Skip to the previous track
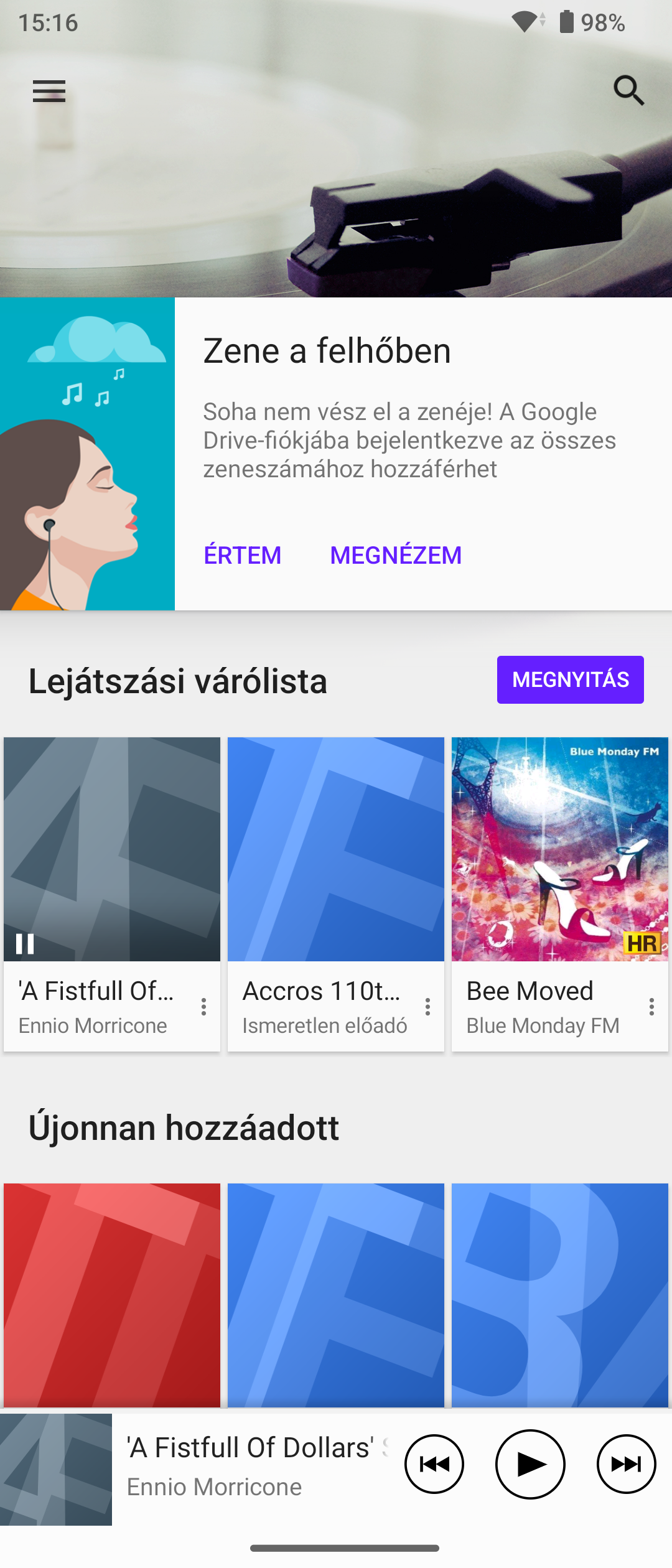This screenshot has height=1568, width=672. pyautogui.click(x=434, y=1464)
